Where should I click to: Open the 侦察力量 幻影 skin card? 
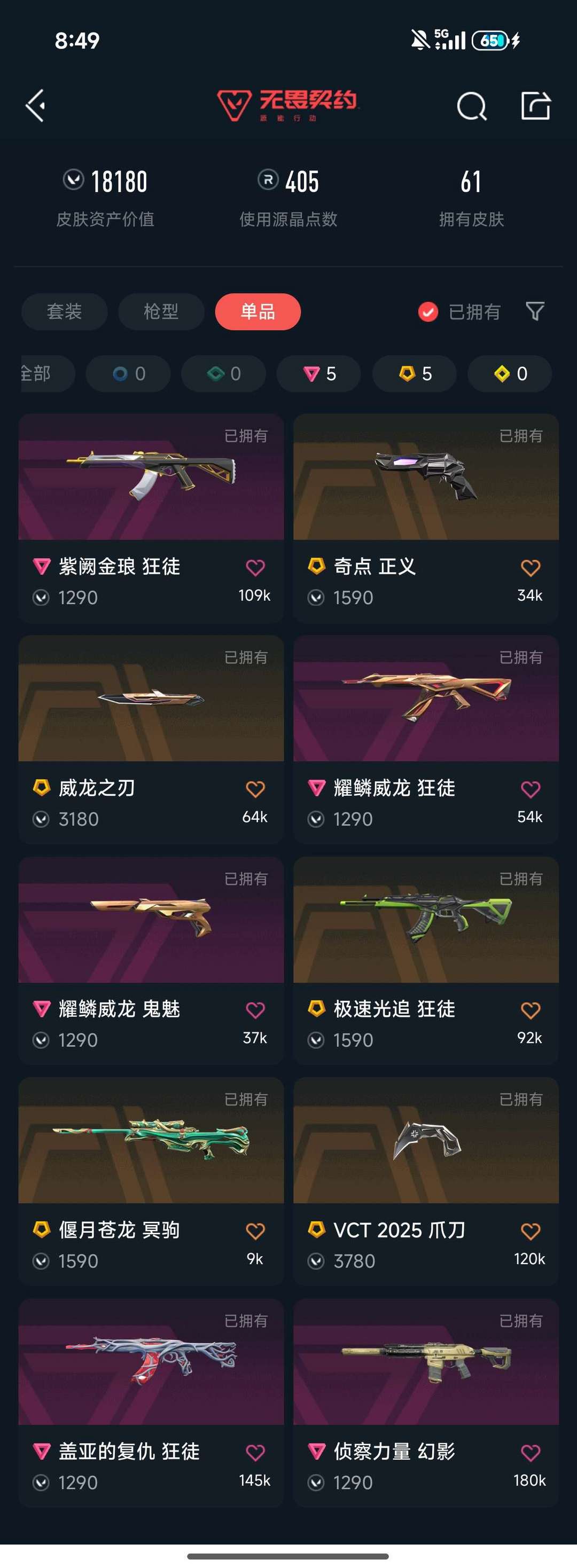point(426,1363)
